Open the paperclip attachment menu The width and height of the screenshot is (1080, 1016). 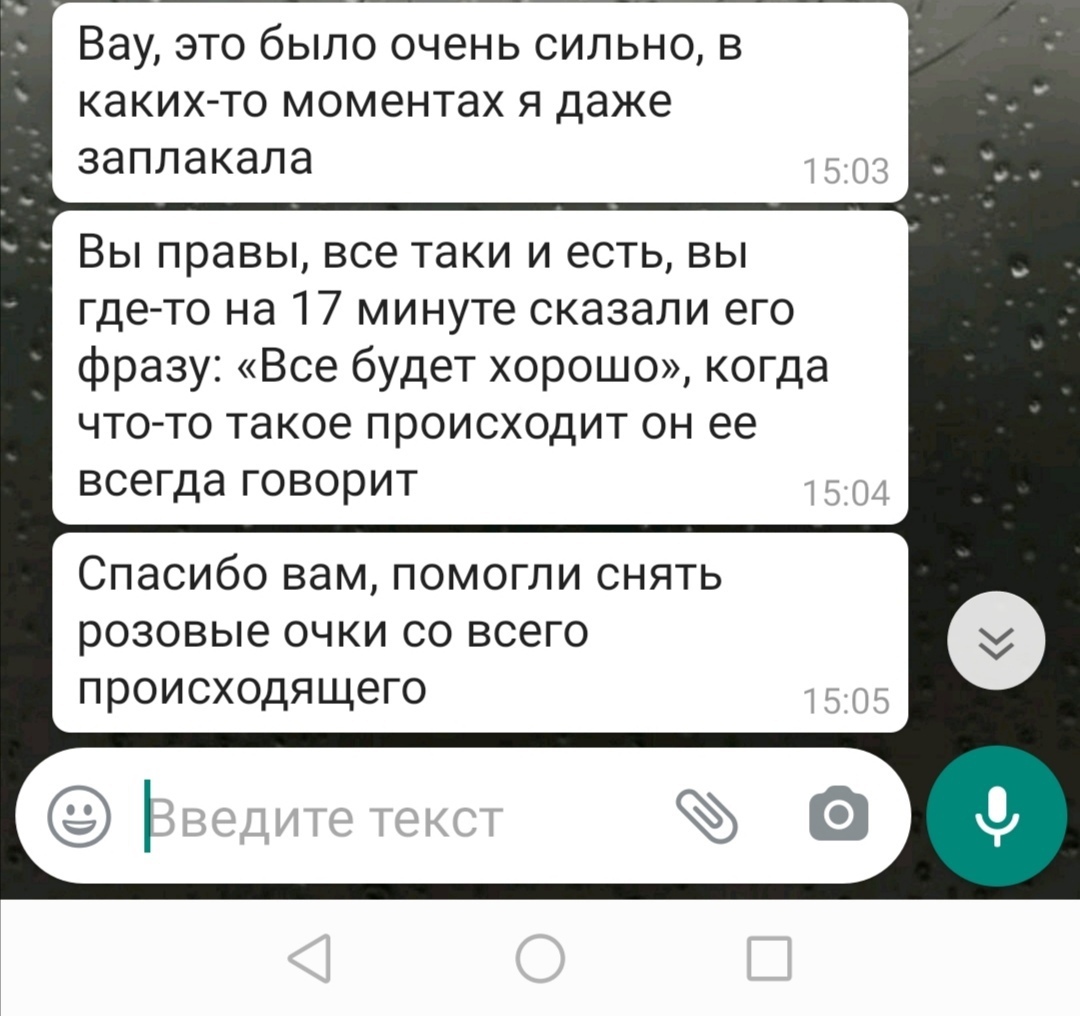(x=707, y=817)
